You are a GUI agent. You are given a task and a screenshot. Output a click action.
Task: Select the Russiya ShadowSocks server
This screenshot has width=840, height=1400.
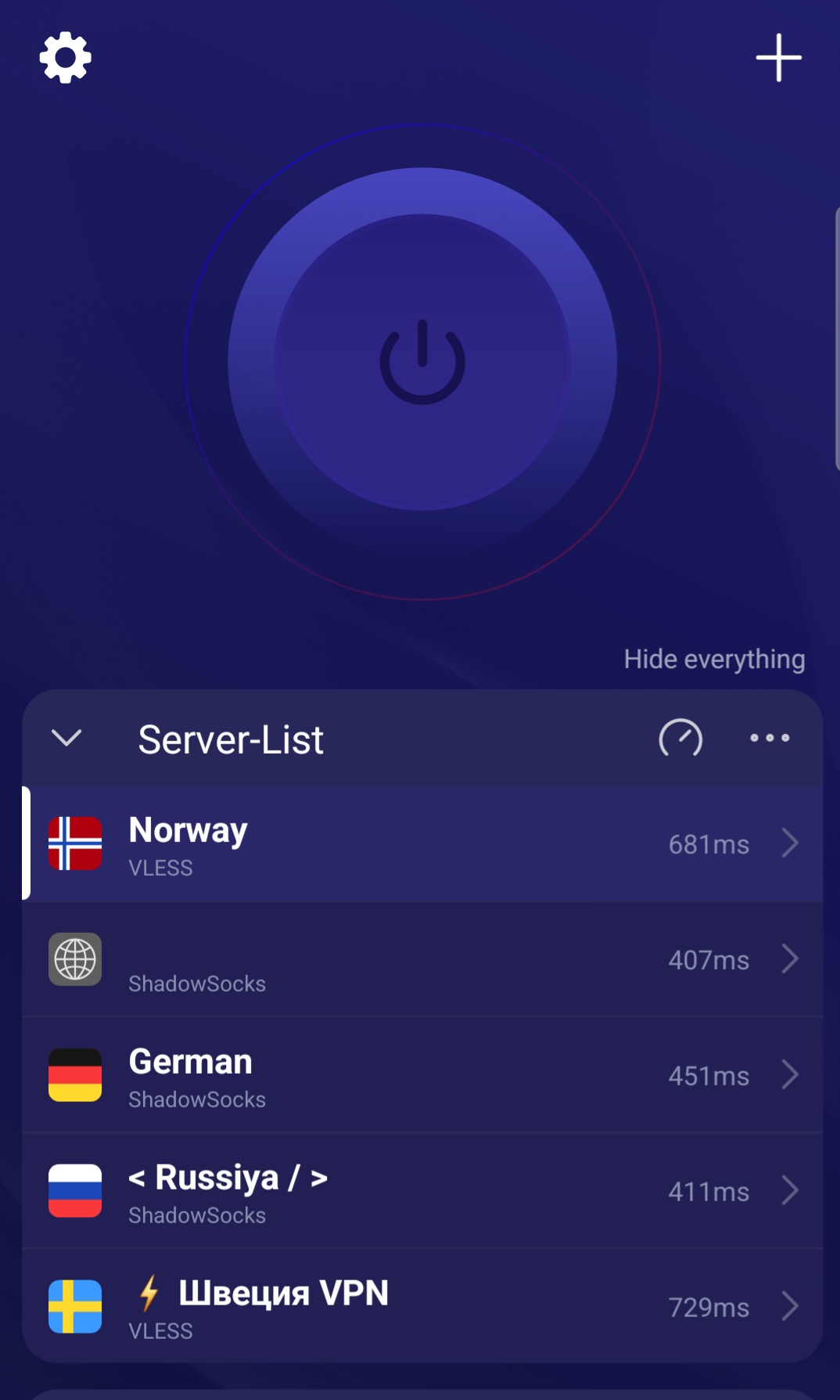pyautogui.click(x=422, y=1191)
